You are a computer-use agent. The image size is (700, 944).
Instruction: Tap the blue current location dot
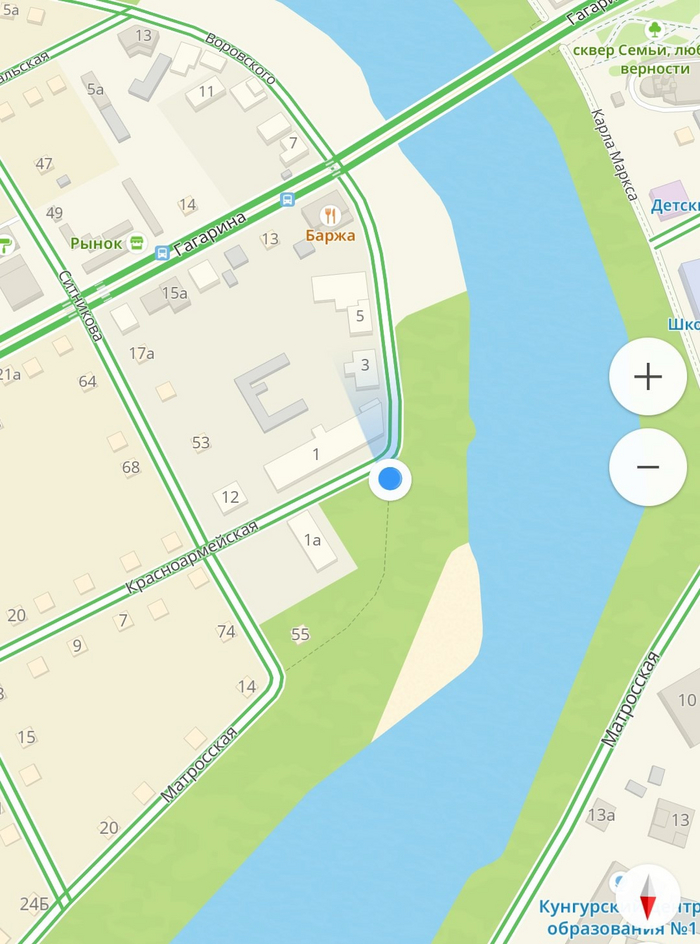coord(390,479)
